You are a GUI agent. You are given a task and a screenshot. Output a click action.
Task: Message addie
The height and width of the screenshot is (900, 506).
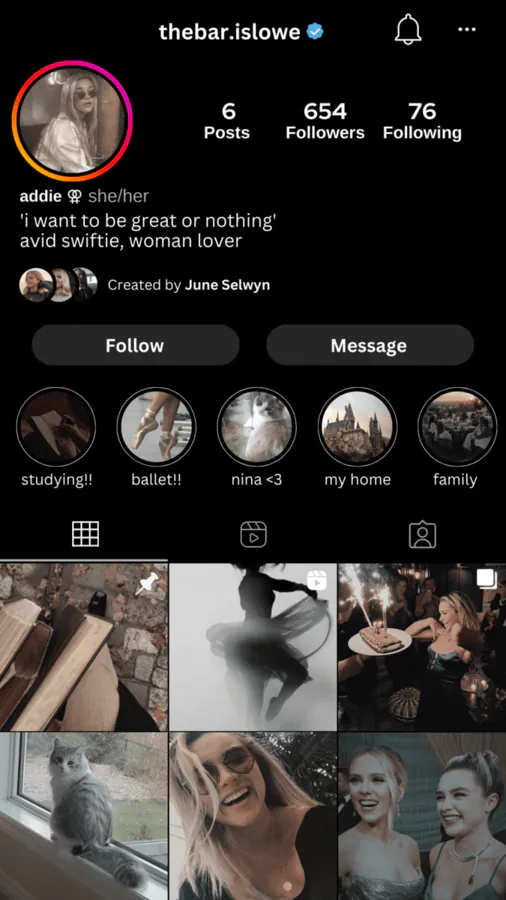coord(370,346)
